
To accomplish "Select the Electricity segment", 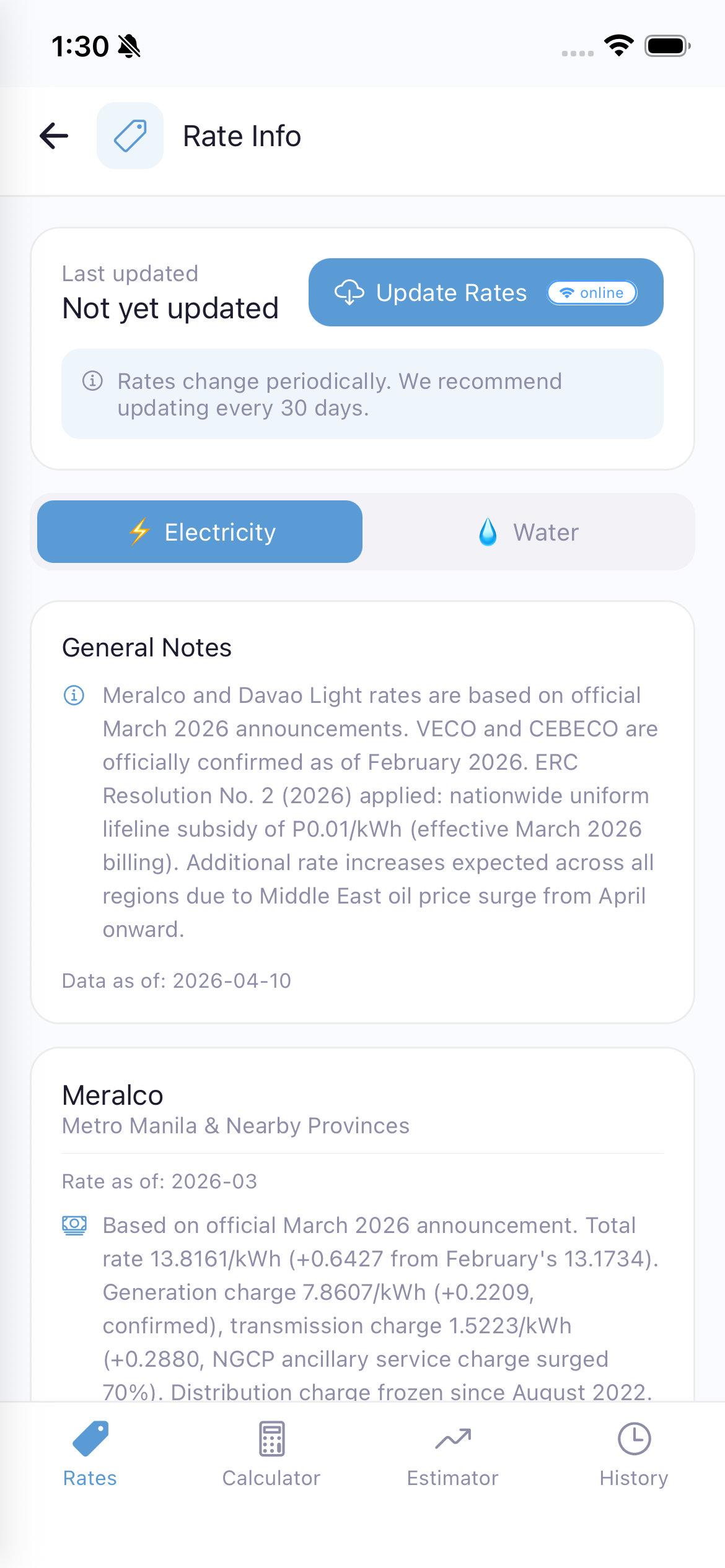I will [200, 531].
